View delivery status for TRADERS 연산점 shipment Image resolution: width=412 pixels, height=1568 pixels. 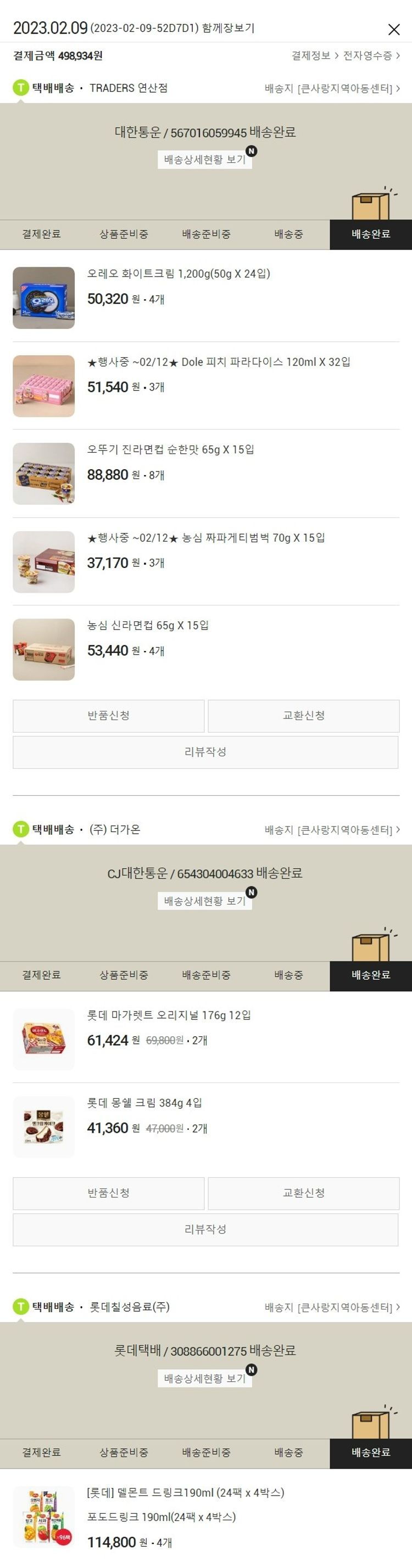pos(205,160)
